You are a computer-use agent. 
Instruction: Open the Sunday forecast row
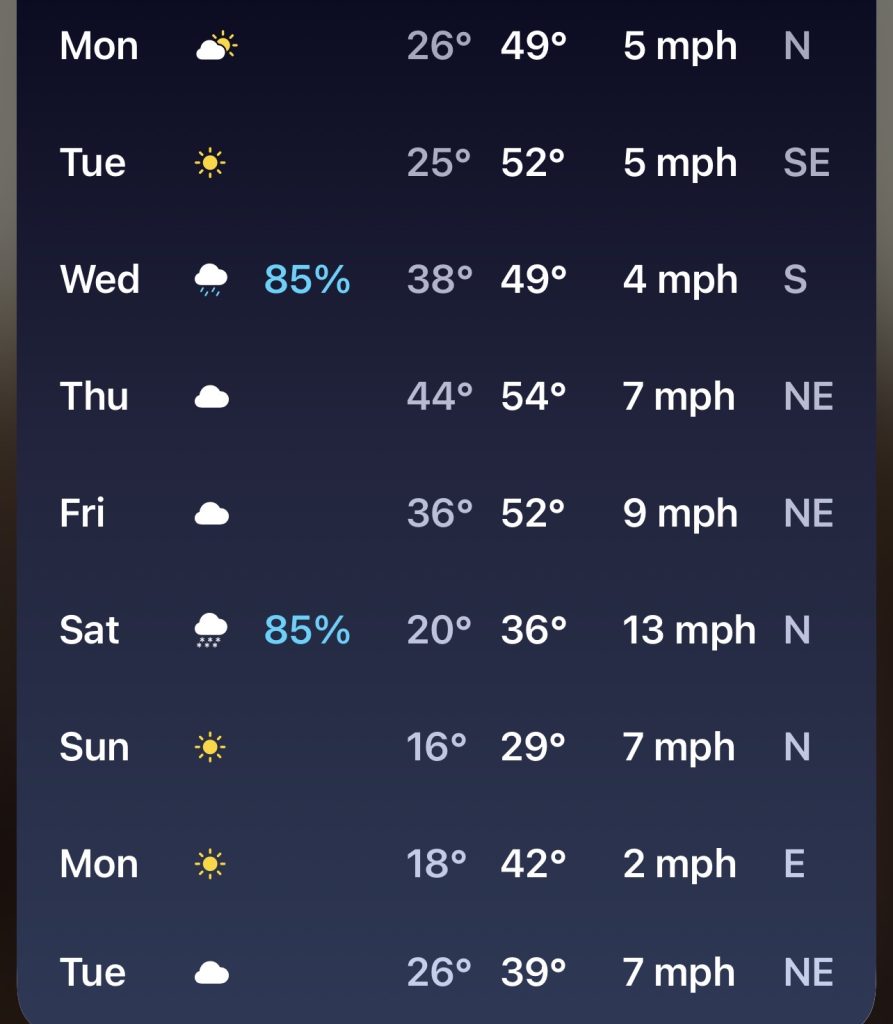pyautogui.click(x=446, y=747)
